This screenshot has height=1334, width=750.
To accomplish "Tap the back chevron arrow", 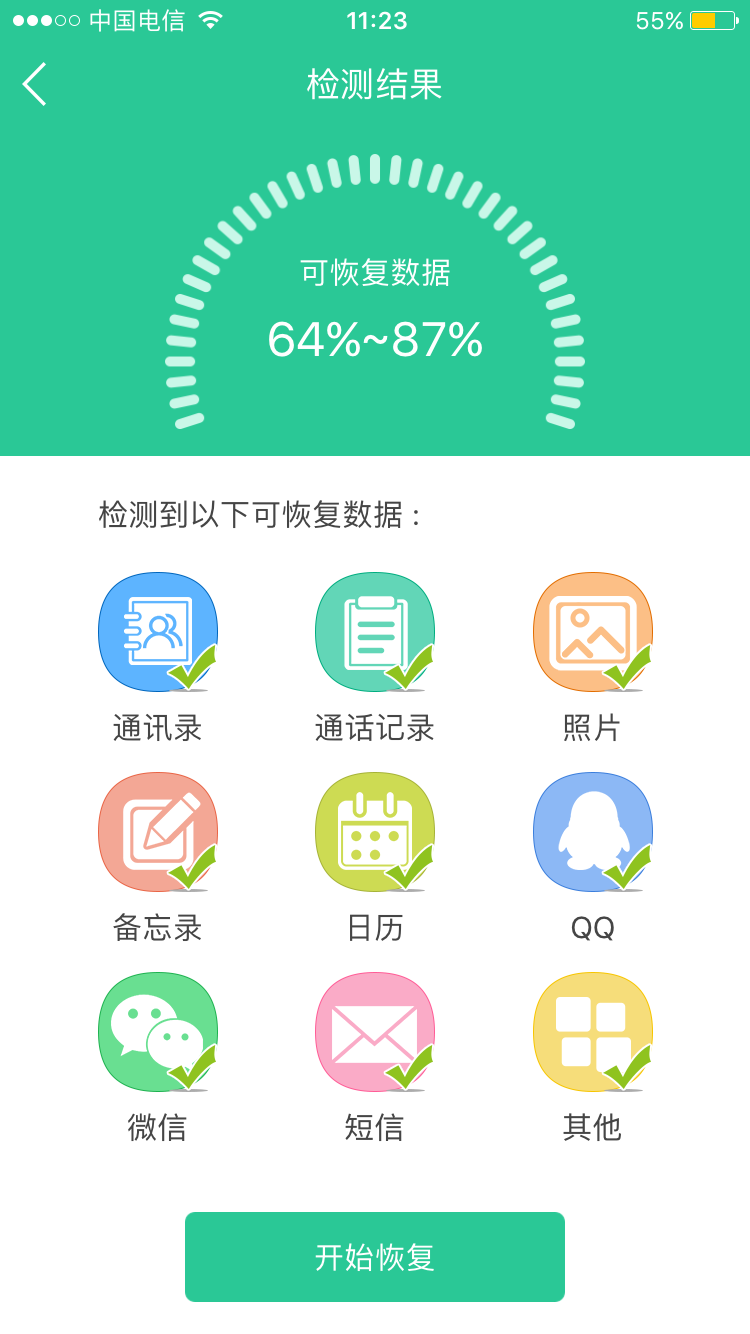I will click(x=35, y=84).
